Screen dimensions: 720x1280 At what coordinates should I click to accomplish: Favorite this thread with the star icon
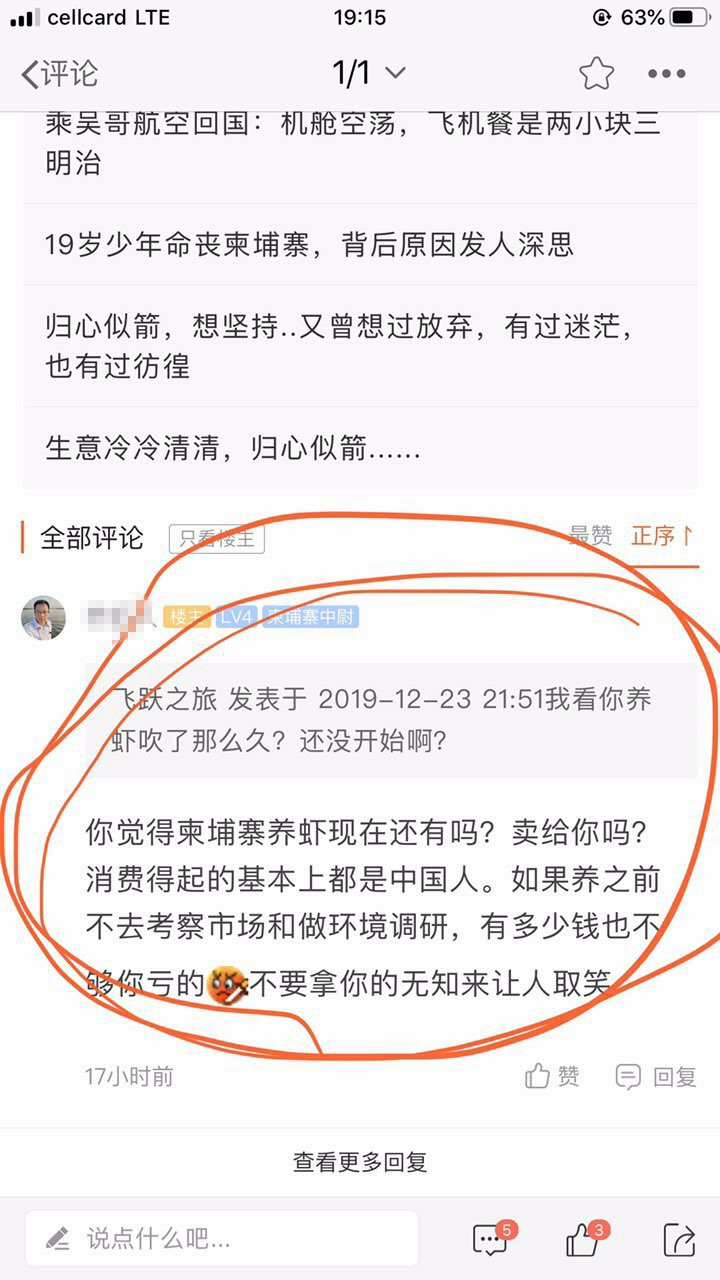point(596,73)
